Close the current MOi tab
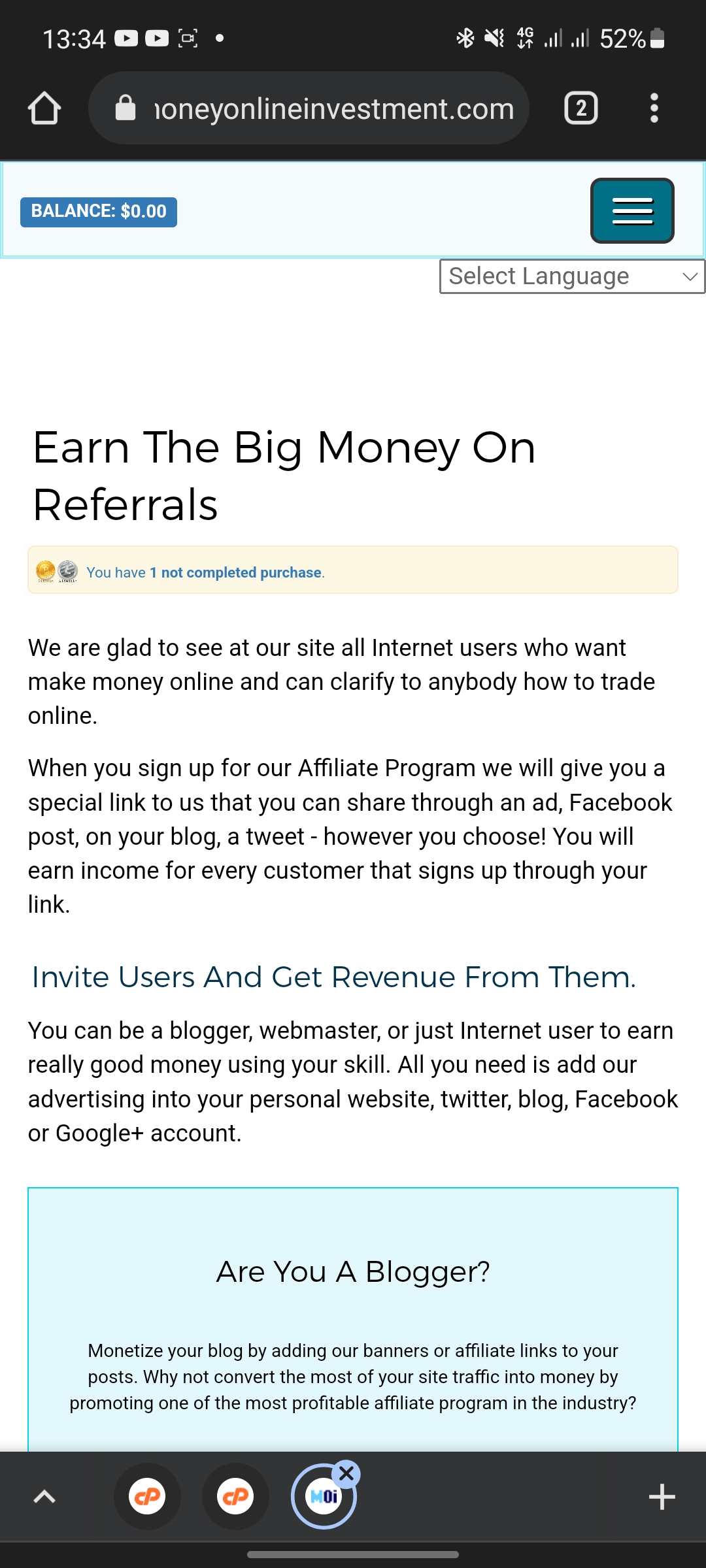706x1568 pixels. pyautogui.click(x=346, y=1474)
